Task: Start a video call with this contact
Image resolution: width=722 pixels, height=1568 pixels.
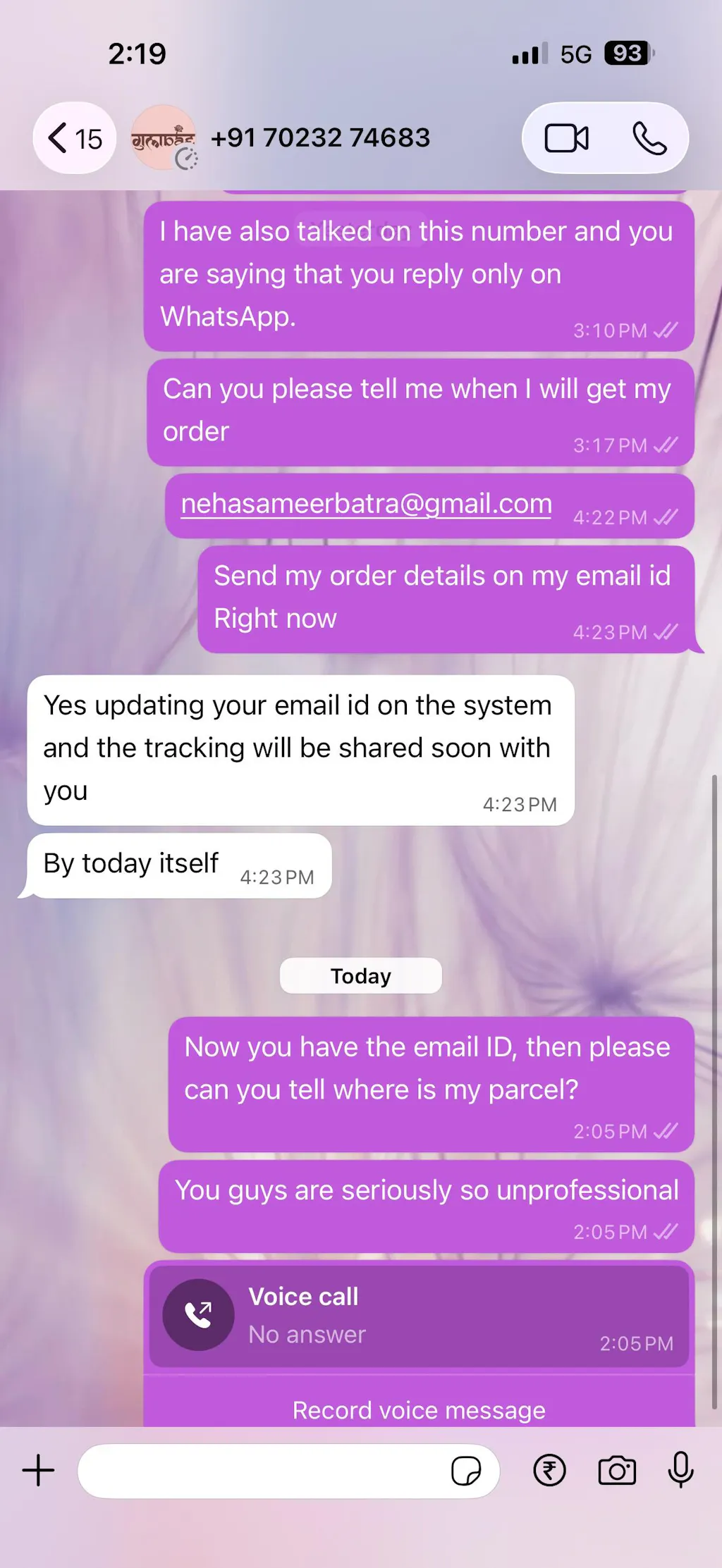Action: [x=566, y=138]
